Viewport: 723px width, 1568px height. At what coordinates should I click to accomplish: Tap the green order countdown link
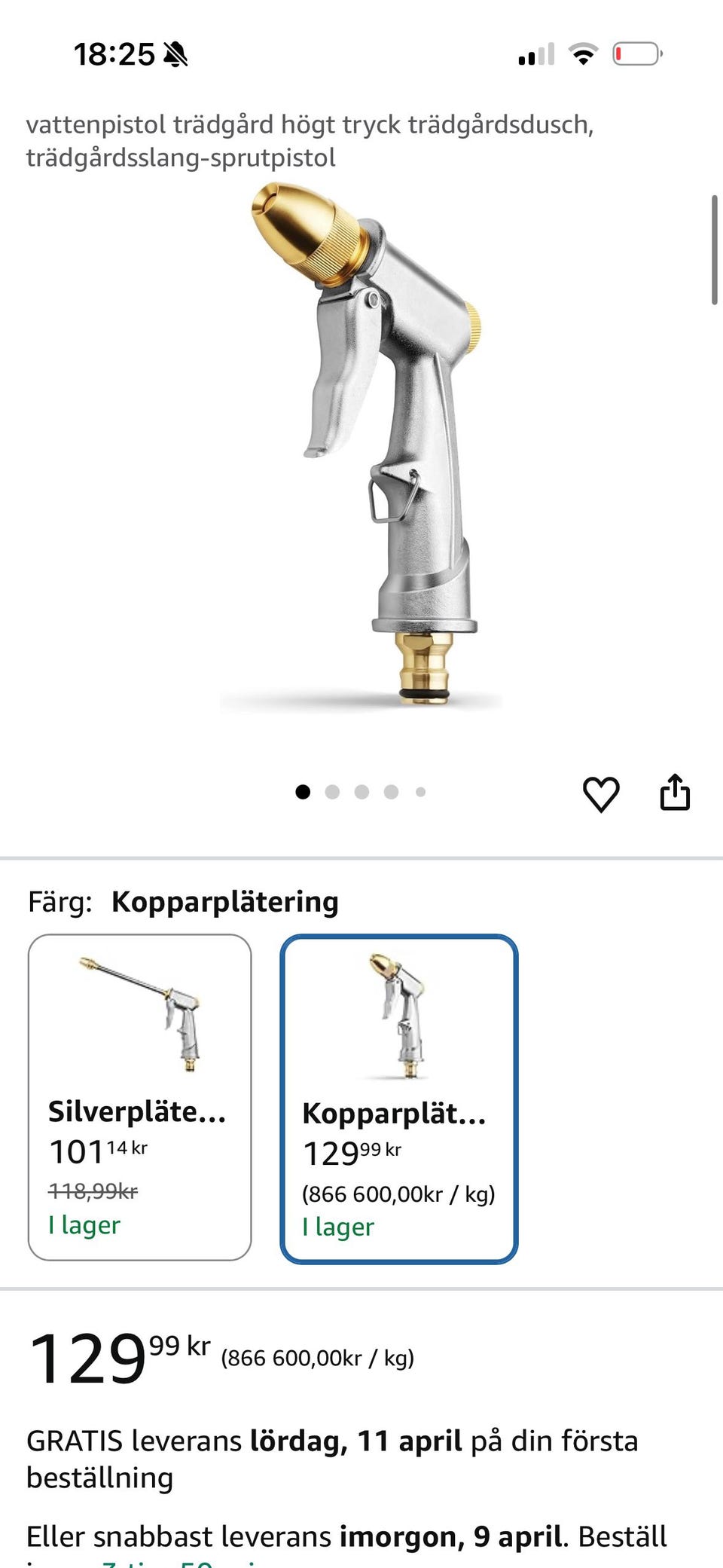click(x=181, y=1562)
